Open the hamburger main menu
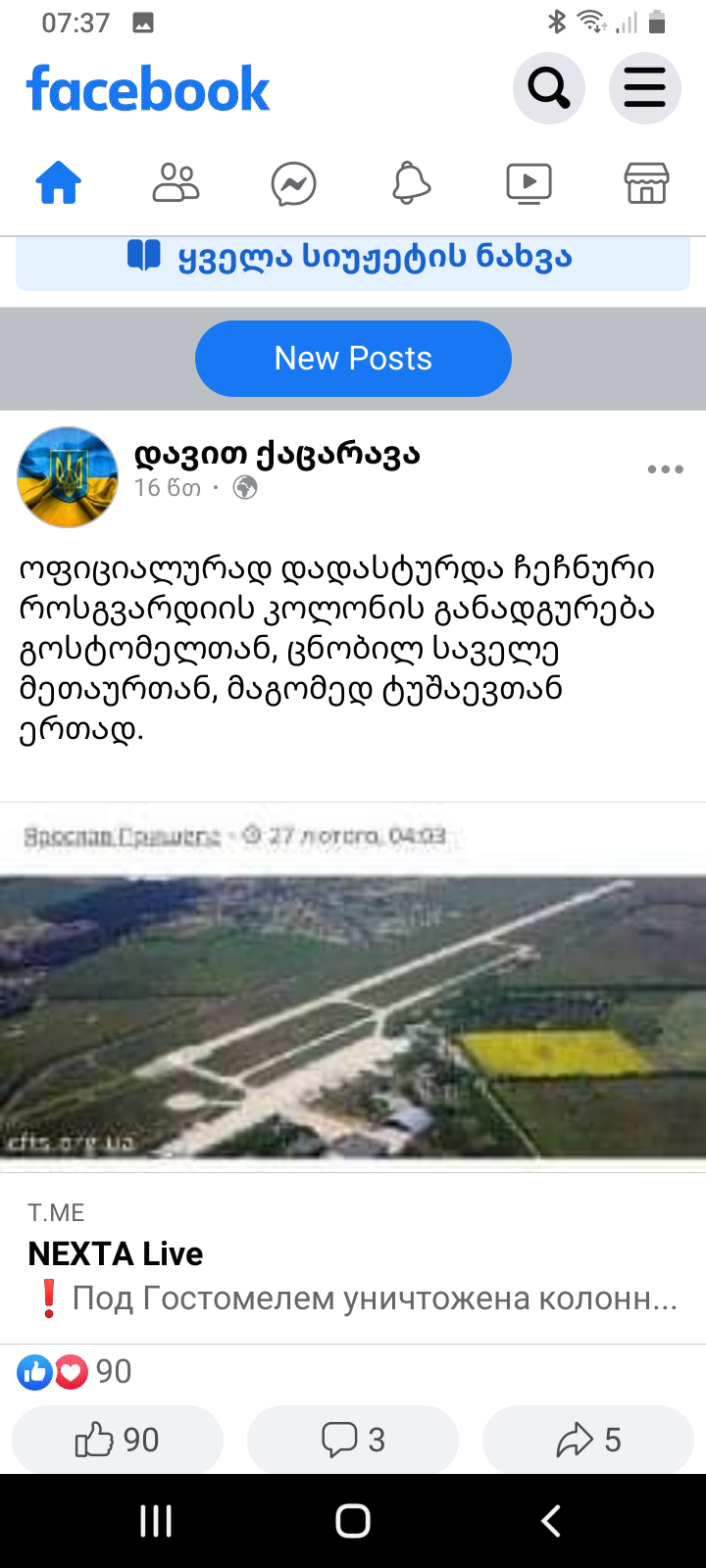 (644, 89)
